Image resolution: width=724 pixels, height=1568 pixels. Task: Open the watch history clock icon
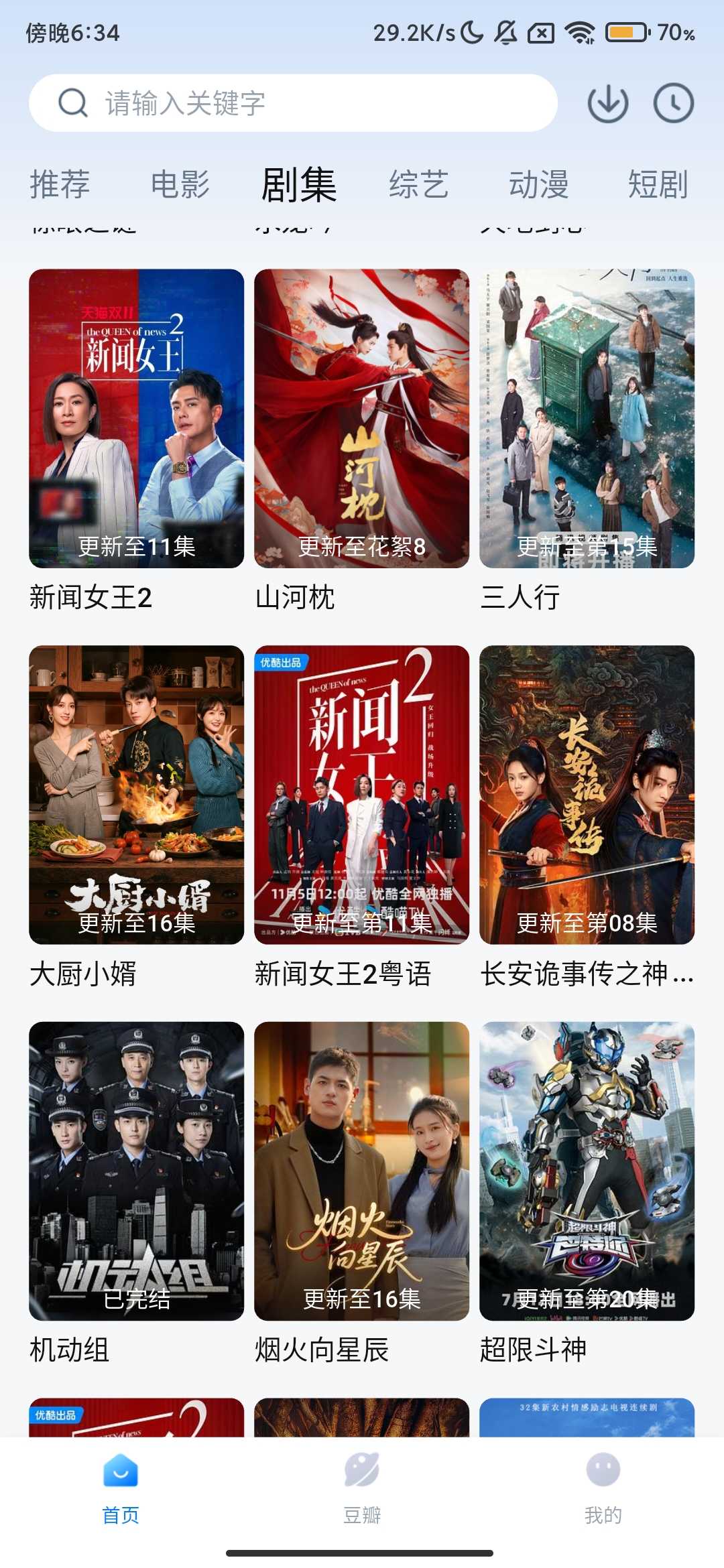pyautogui.click(x=673, y=103)
